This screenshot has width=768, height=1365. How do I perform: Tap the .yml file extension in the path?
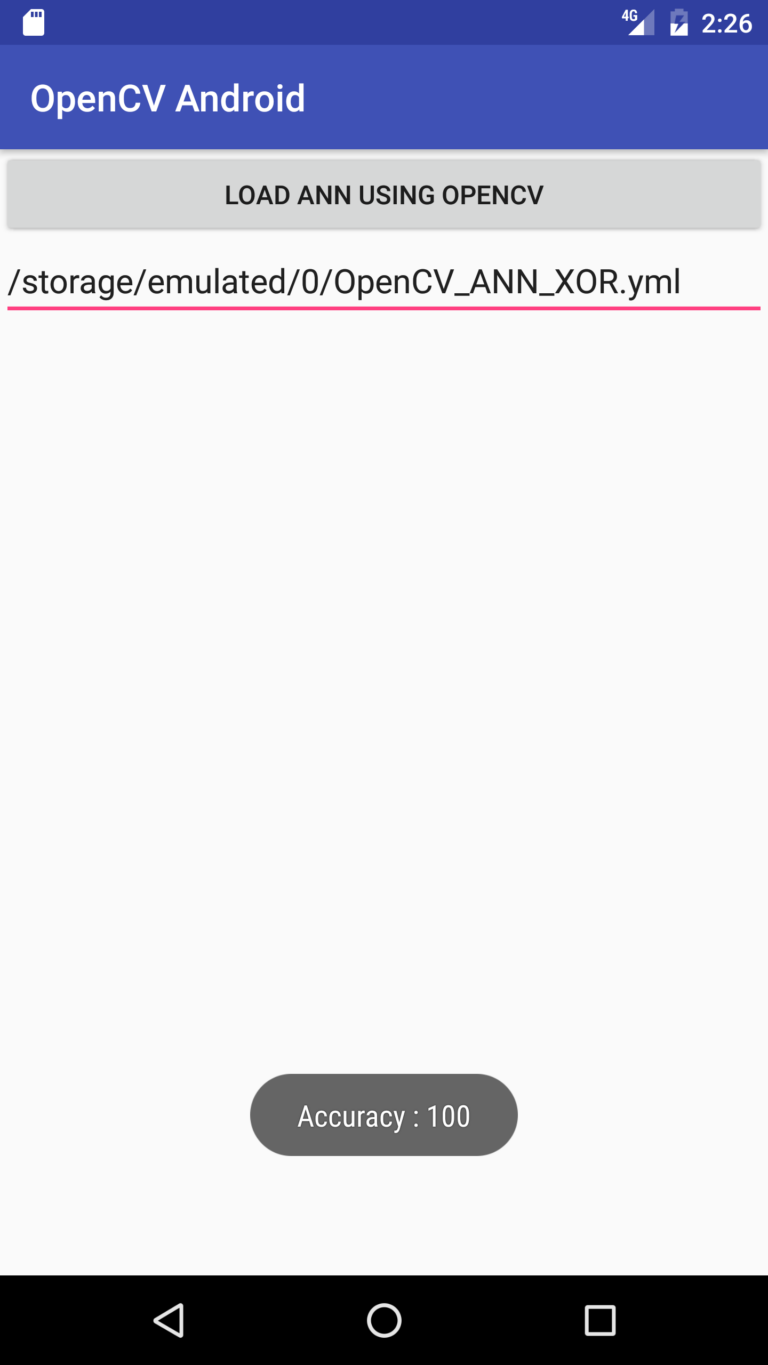(x=650, y=281)
